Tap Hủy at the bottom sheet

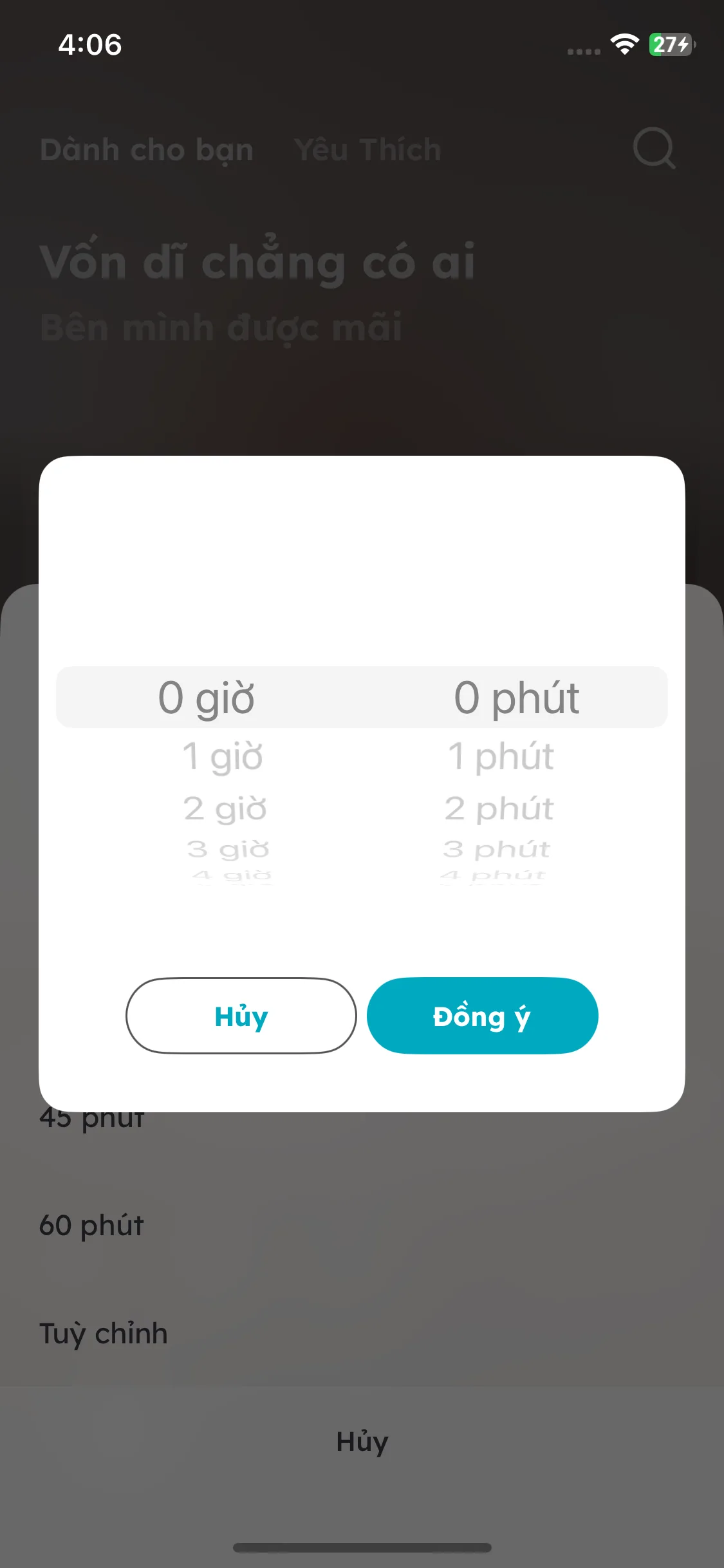pos(362,1442)
